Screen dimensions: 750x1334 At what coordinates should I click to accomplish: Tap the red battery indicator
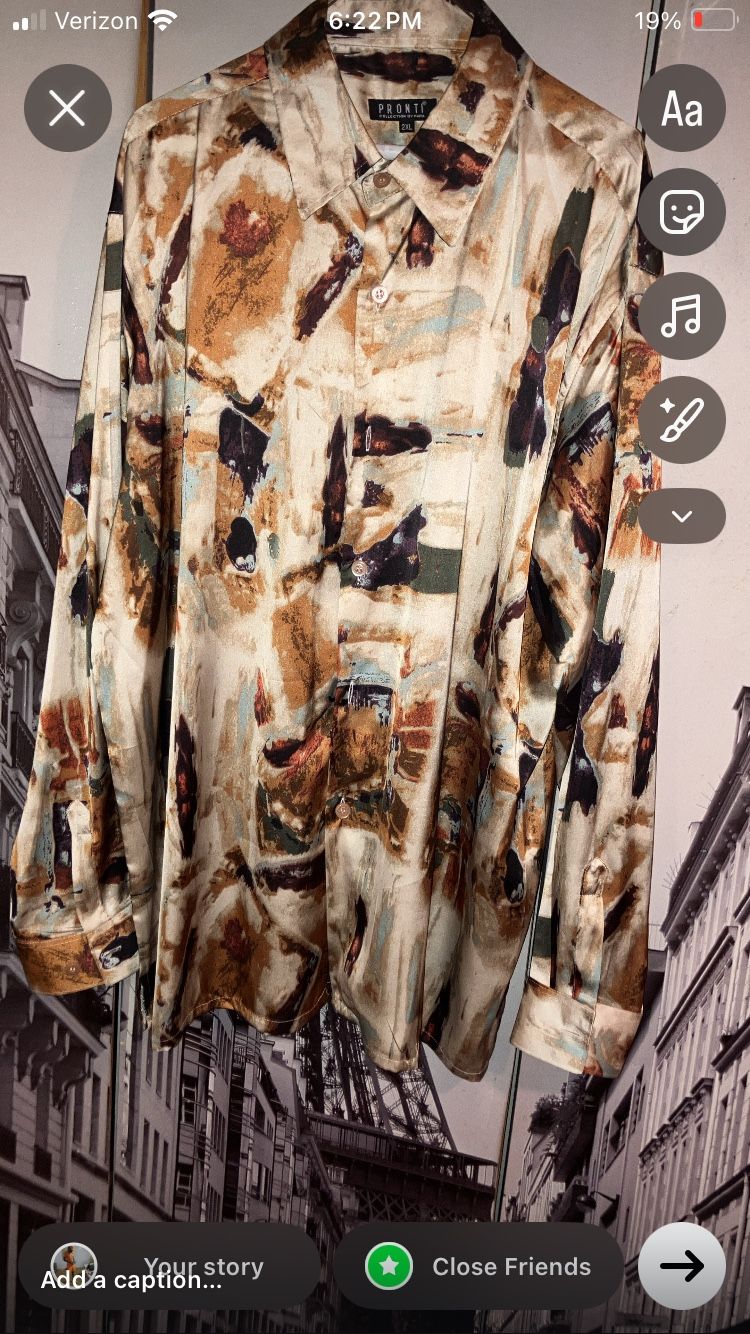tap(714, 19)
